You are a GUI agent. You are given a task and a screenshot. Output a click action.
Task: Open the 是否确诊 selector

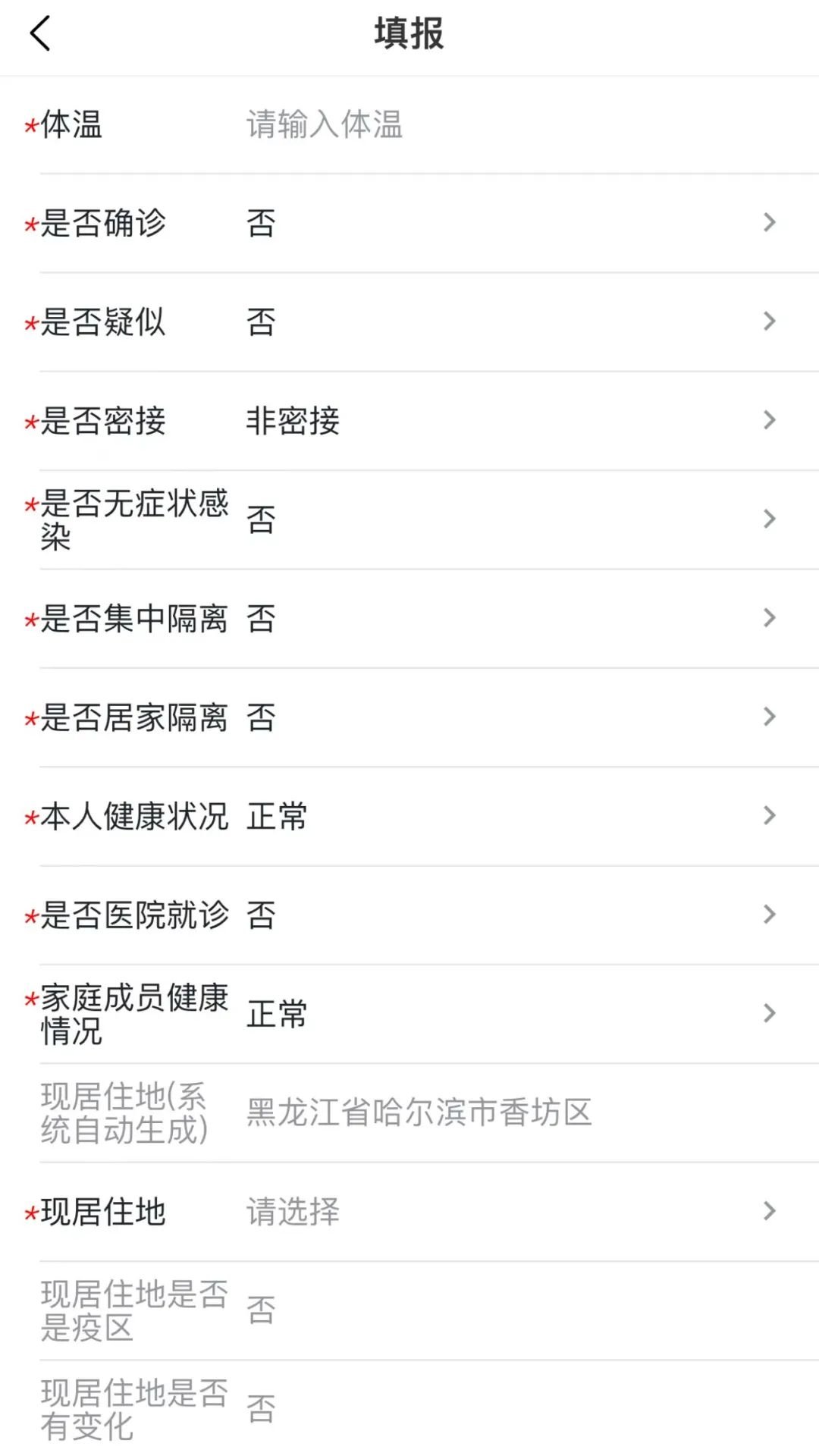point(500,223)
